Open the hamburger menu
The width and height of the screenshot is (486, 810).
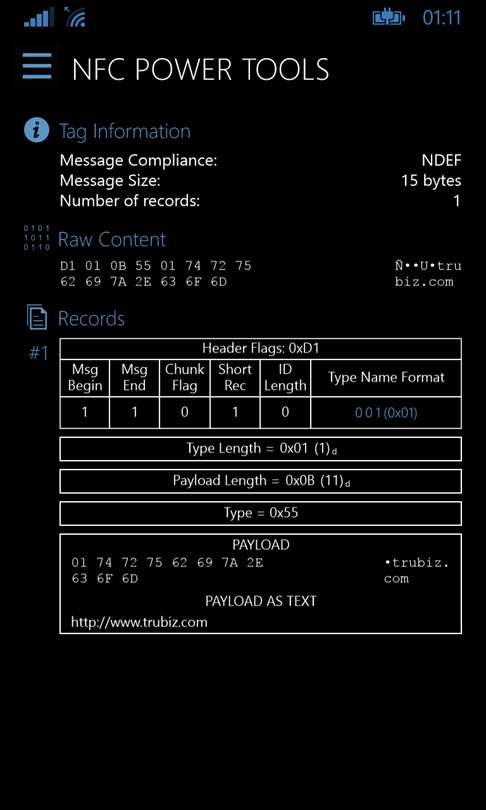coord(37,67)
